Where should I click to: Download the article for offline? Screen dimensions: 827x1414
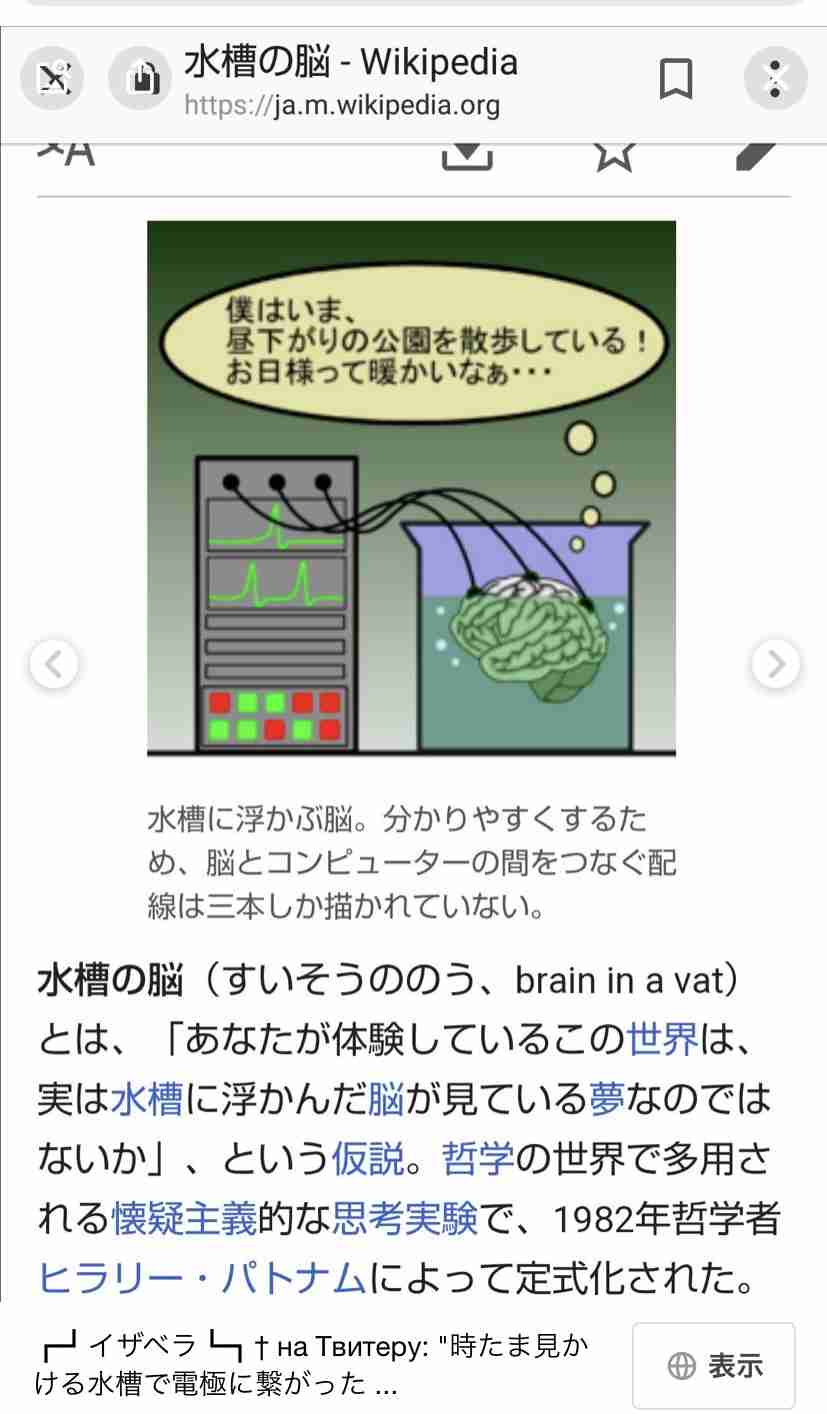467,154
